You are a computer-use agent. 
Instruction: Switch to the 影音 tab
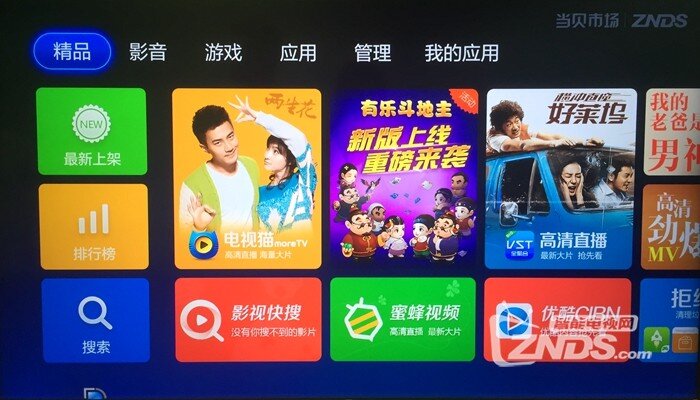coord(148,52)
